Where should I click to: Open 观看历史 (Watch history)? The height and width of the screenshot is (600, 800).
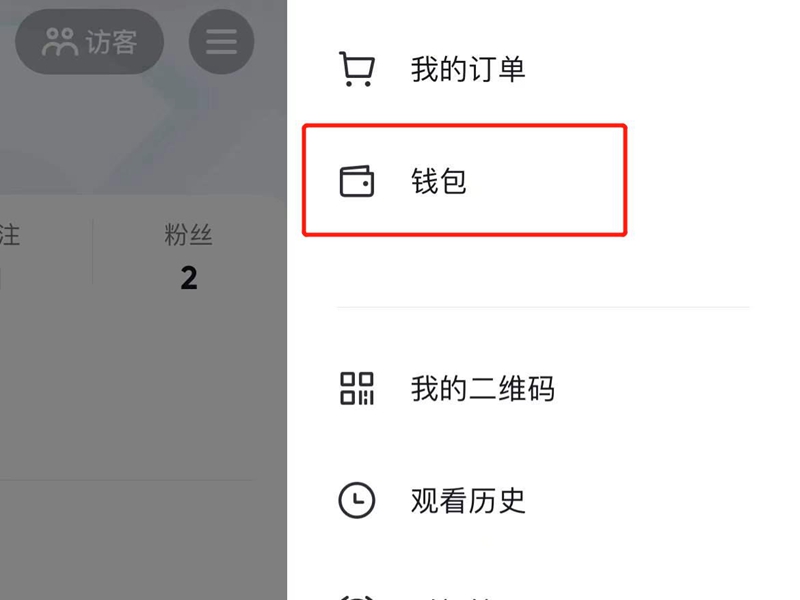[467, 500]
